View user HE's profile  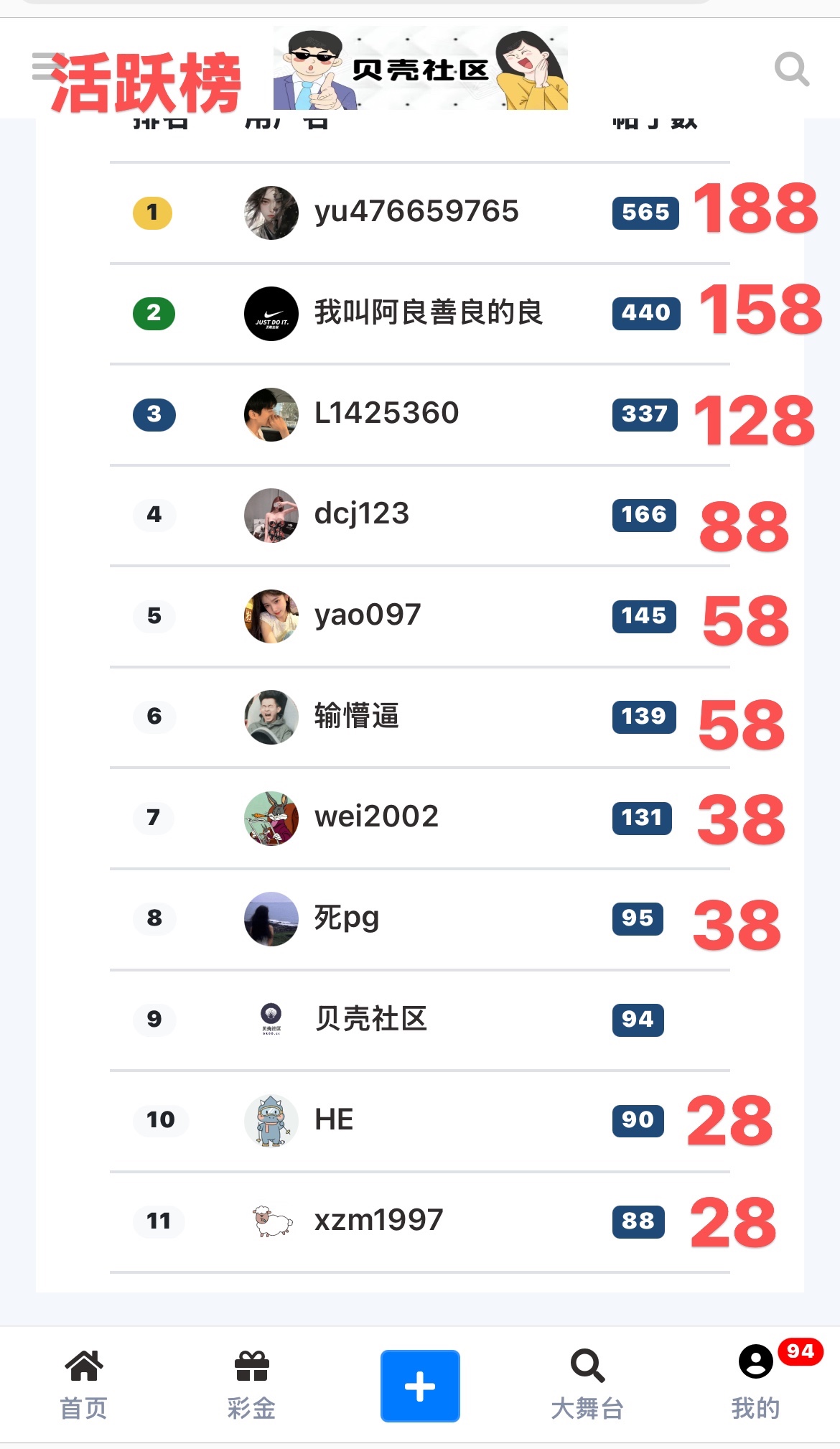pos(334,1119)
